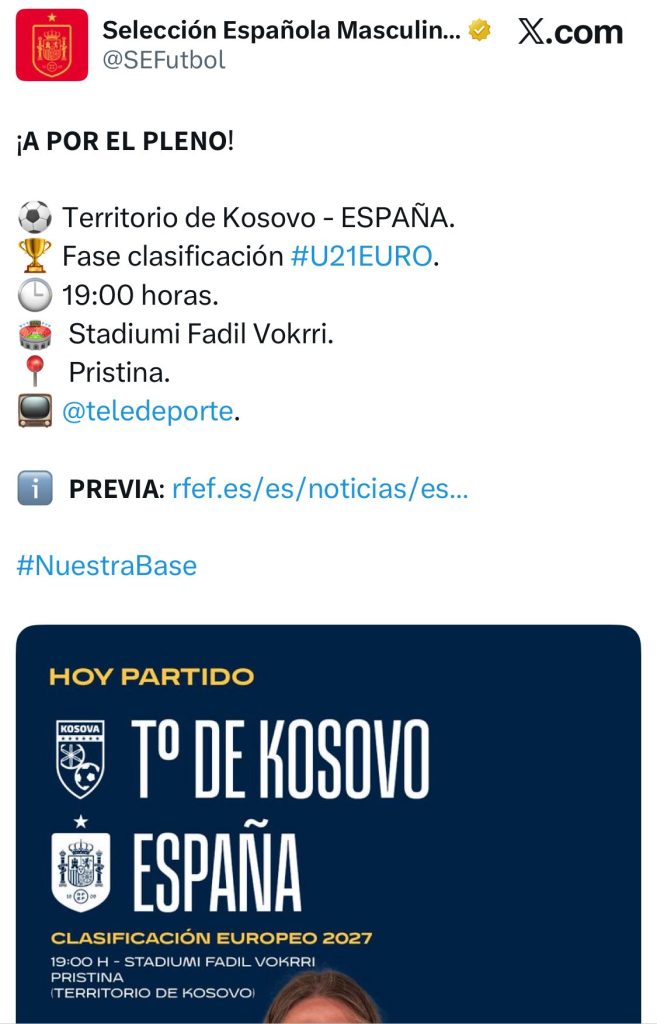
Task: Open the Hoy Partido match image
Action: click(328, 820)
